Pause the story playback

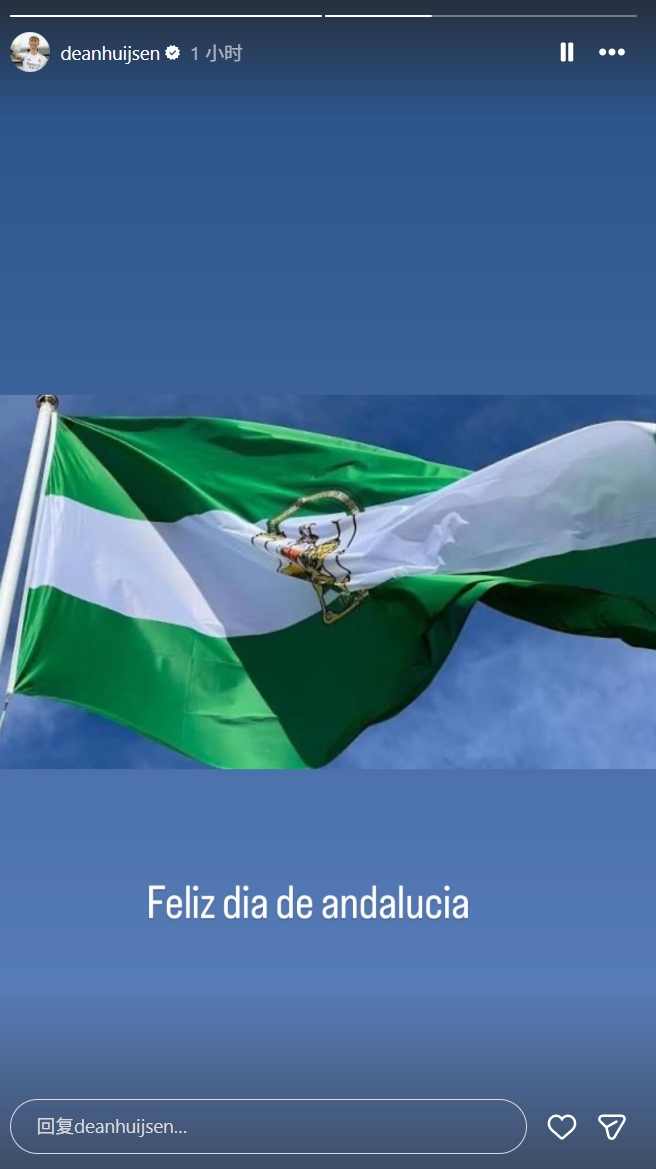567,52
